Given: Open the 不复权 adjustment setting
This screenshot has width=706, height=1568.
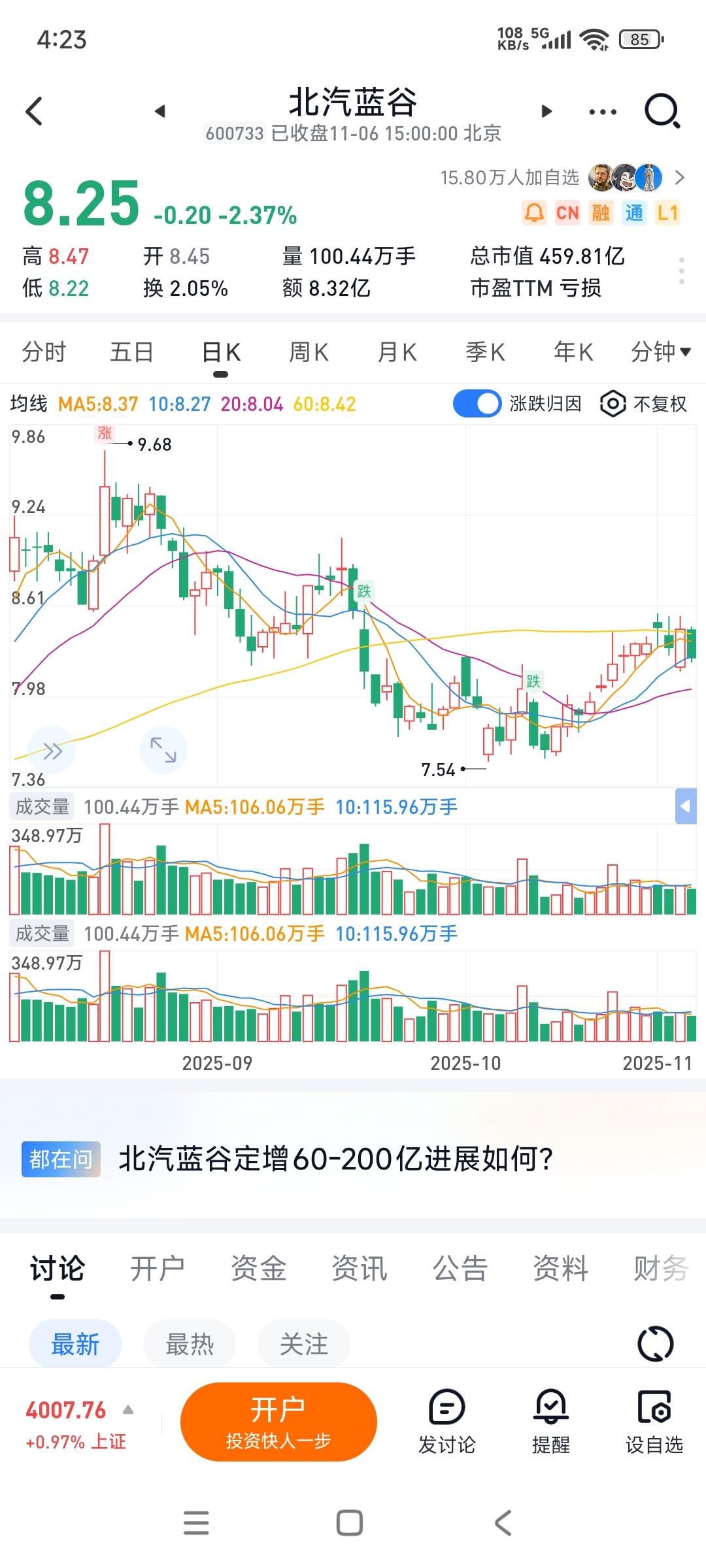Looking at the screenshot, I should coord(645,404).
